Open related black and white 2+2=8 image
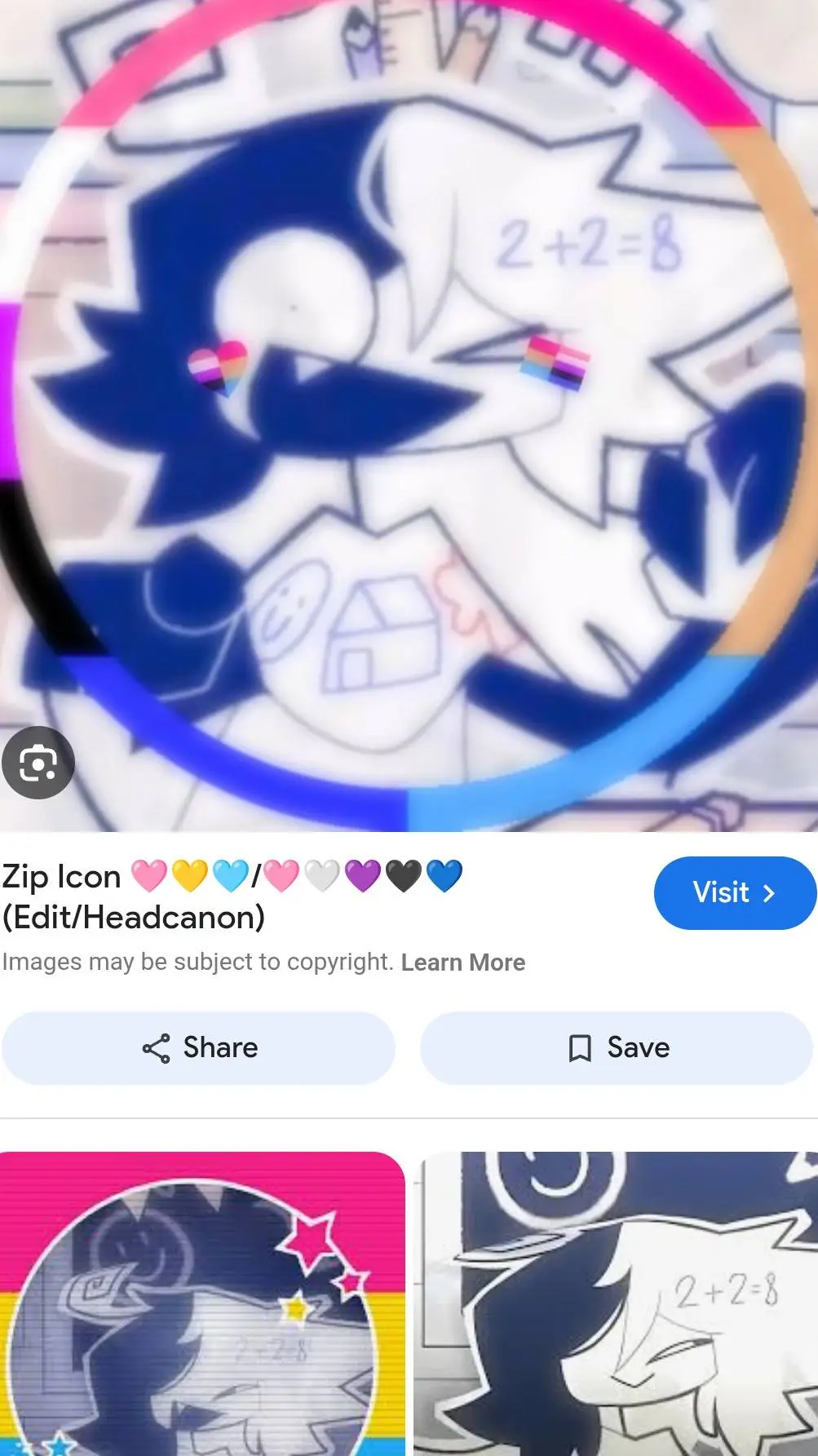Image resolution: width=818 pixels, height=1456 pixels. coord(616,1303)
